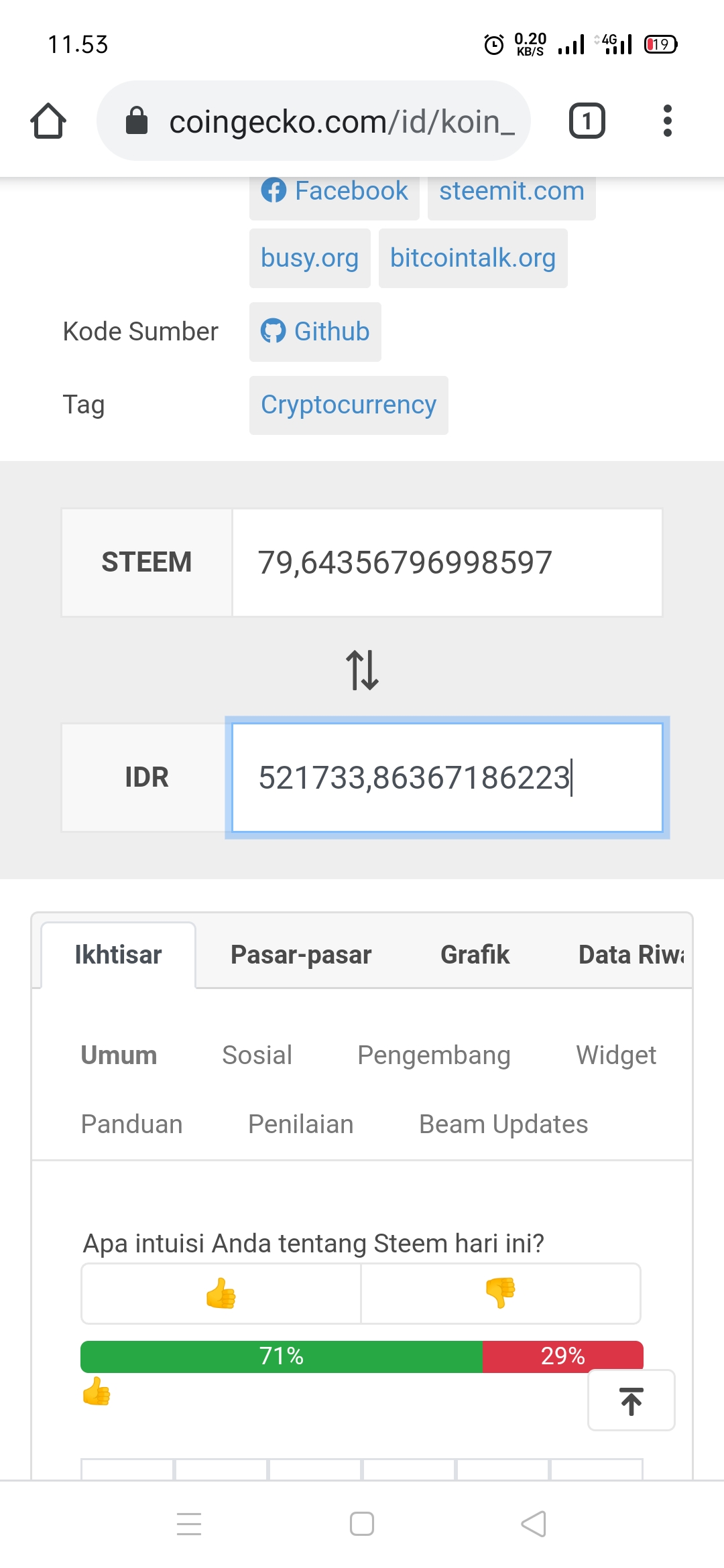Tap the coingecko.com address bar
The width and height of the screenshot is (724, 1568).
[x=314, y=121]
